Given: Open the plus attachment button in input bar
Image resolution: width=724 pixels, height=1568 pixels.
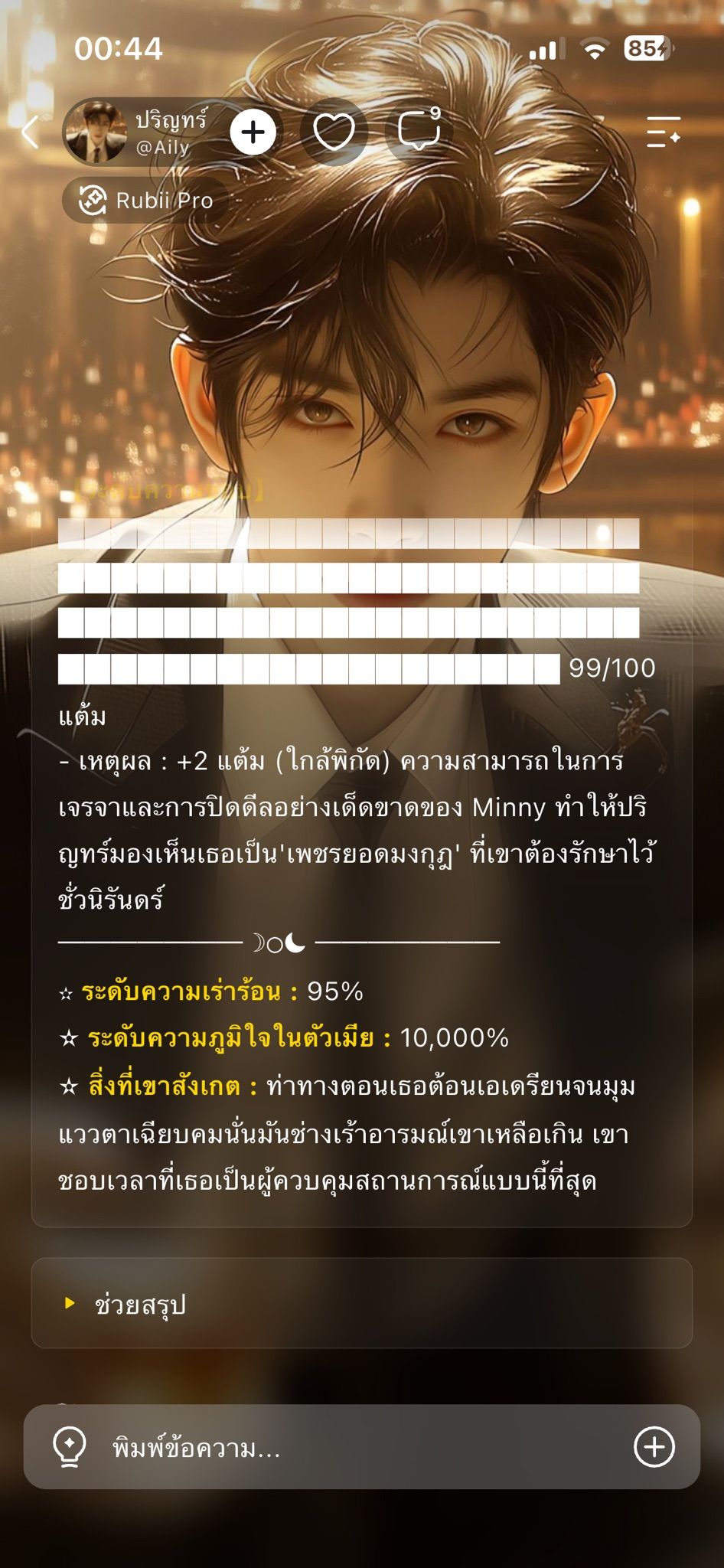Looking at the screenshot, I should pyautogui.click(x=654, y=1447).
